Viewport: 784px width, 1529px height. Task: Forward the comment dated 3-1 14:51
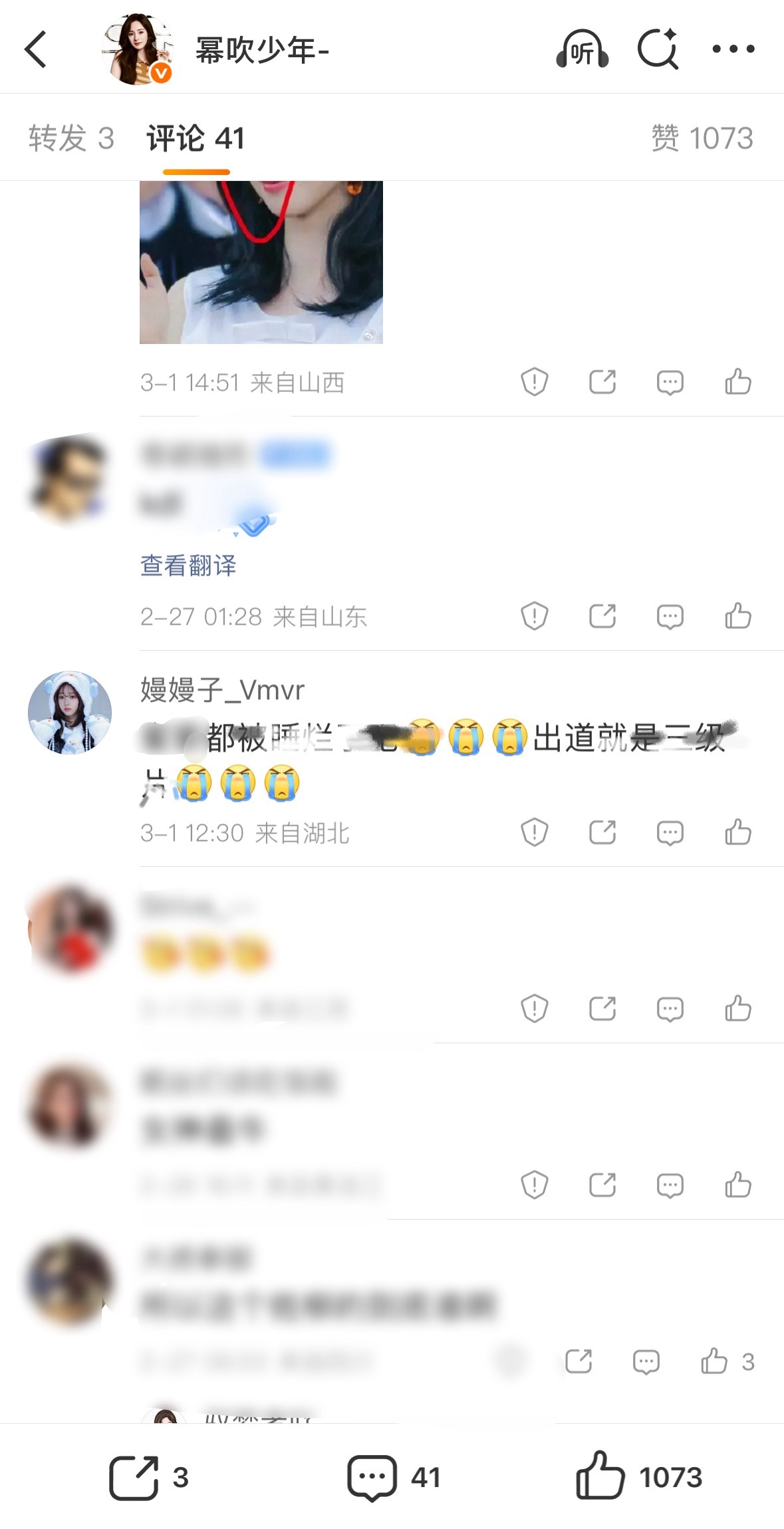pyautogui.click(x=602, y=381)
